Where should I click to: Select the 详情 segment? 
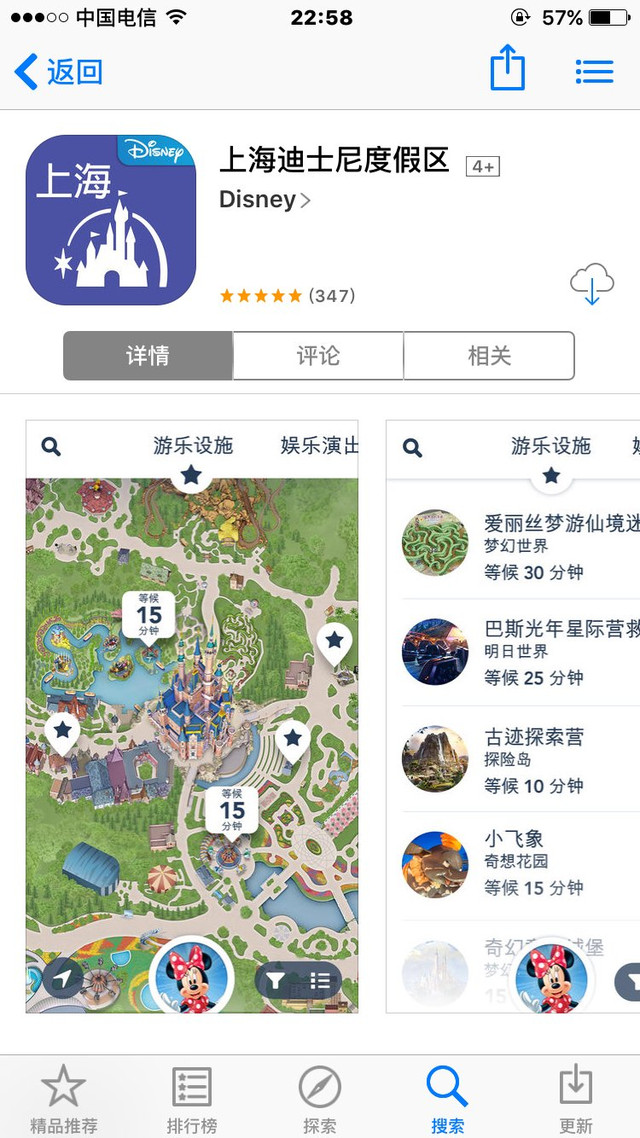[148, 356]
